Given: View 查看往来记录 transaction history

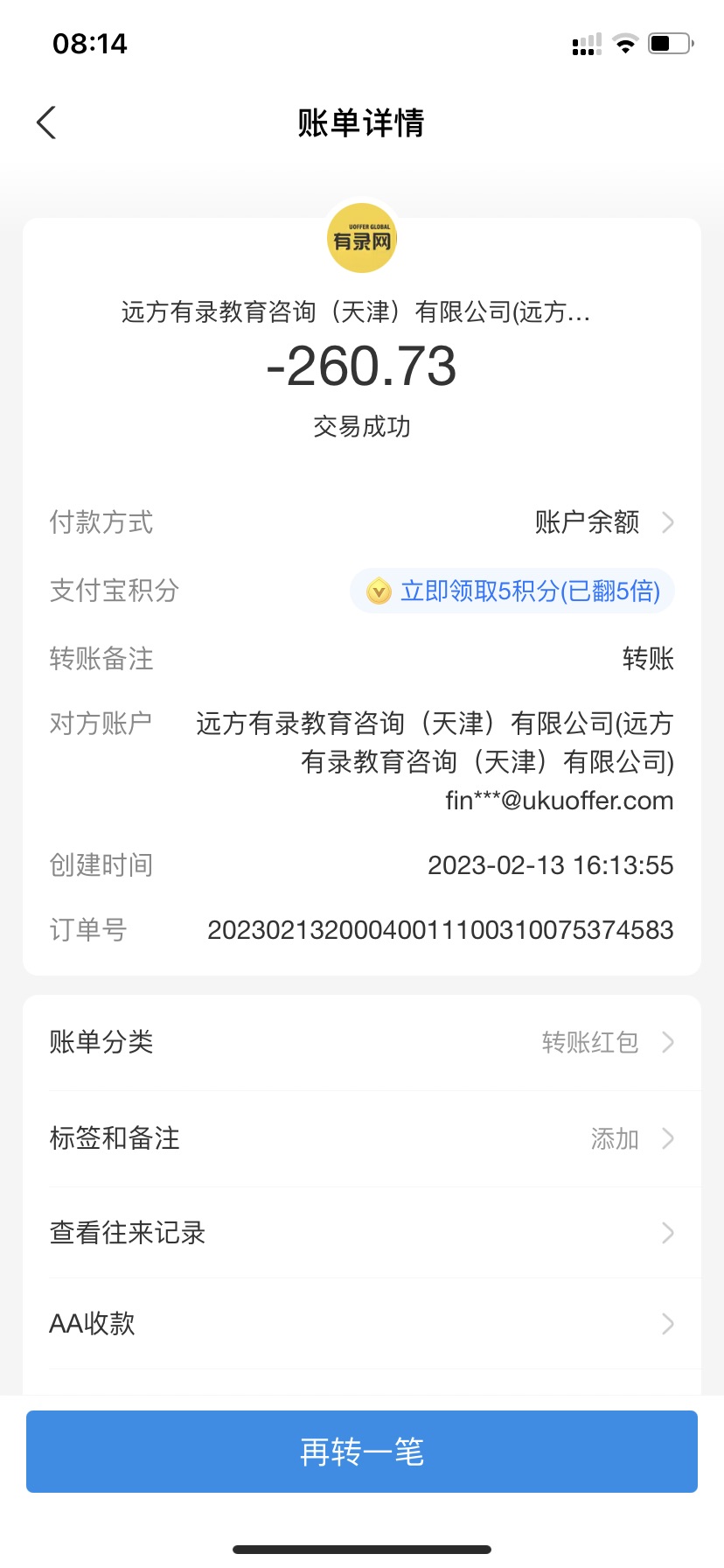Looking at the screenshot, I should click(362, 1233).
